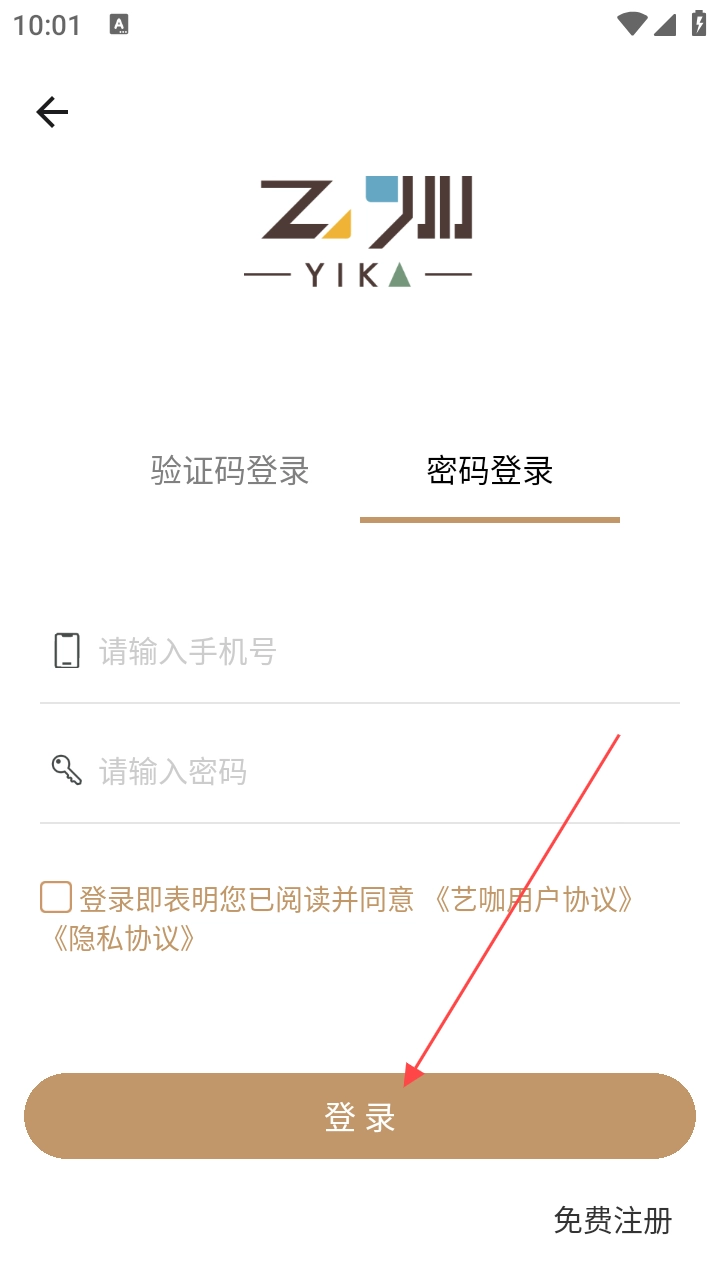Check the agreement consent checkbox

pos(56,897)
